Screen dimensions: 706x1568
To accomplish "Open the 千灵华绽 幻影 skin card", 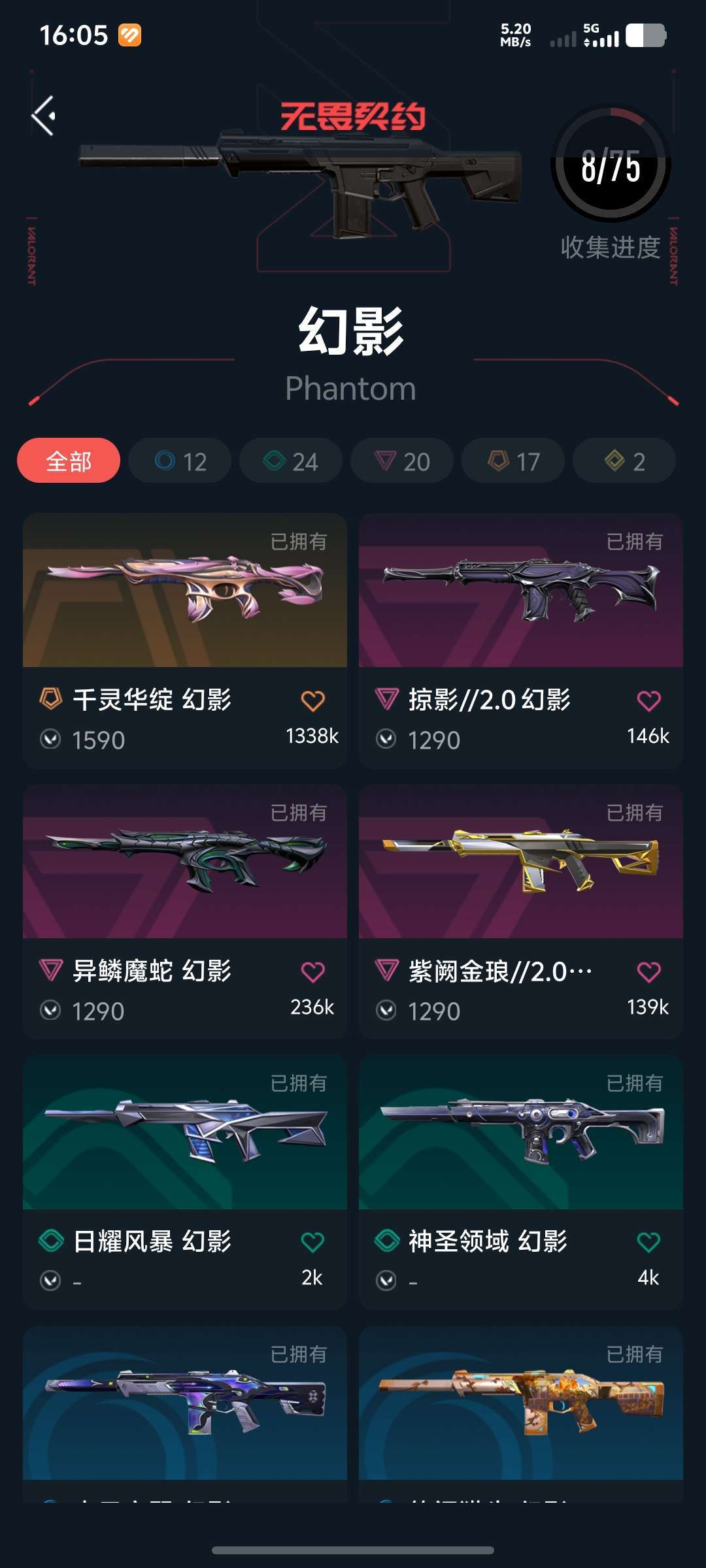I will point(185,641).
